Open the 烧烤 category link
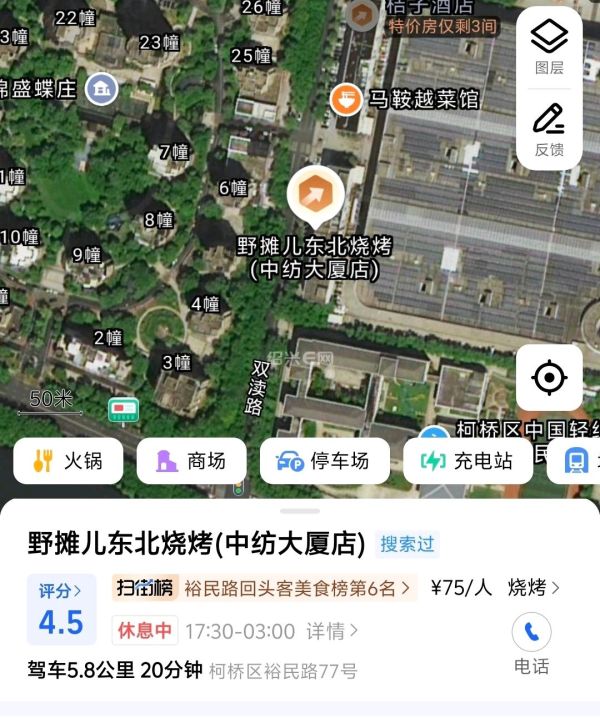 [534, 588]
